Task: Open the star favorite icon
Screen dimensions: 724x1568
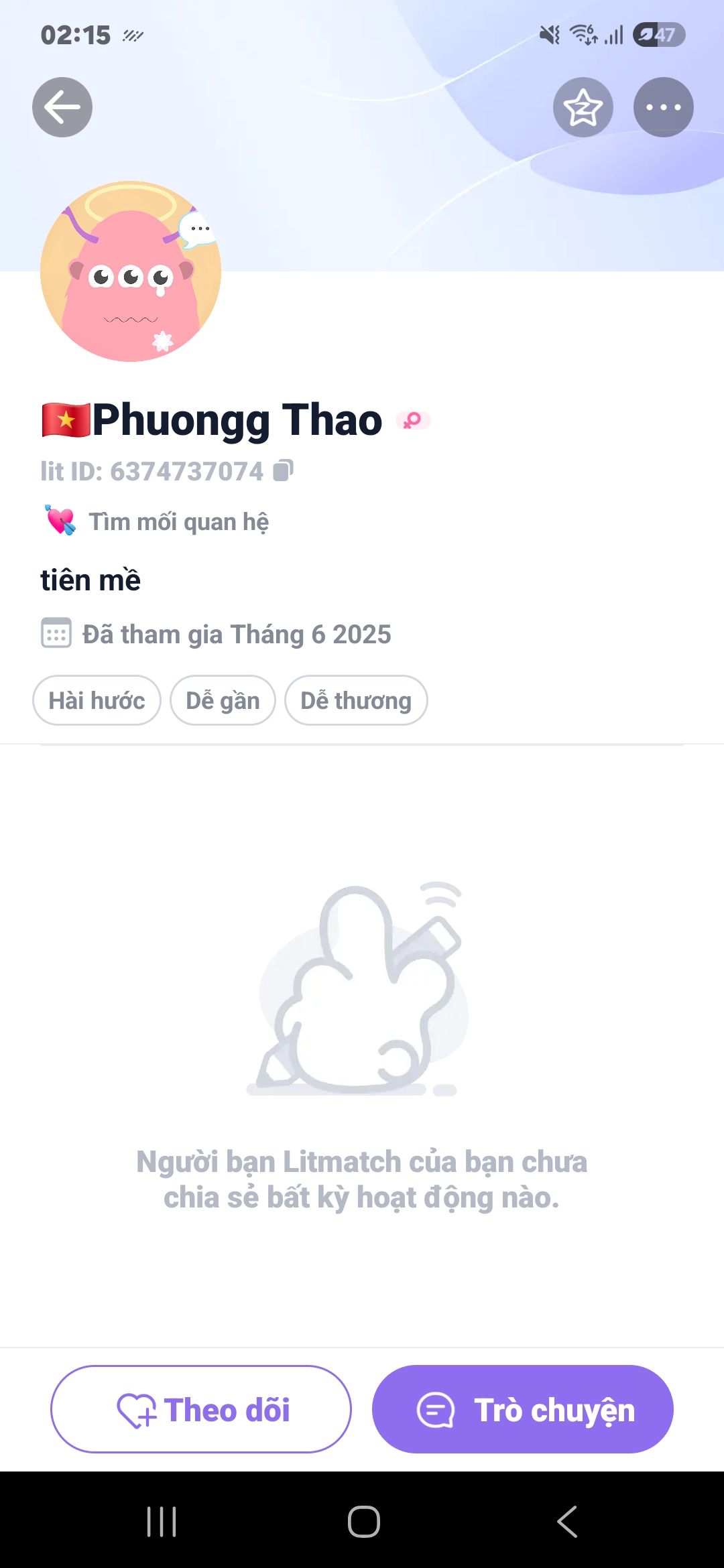Action: point(582,107)
